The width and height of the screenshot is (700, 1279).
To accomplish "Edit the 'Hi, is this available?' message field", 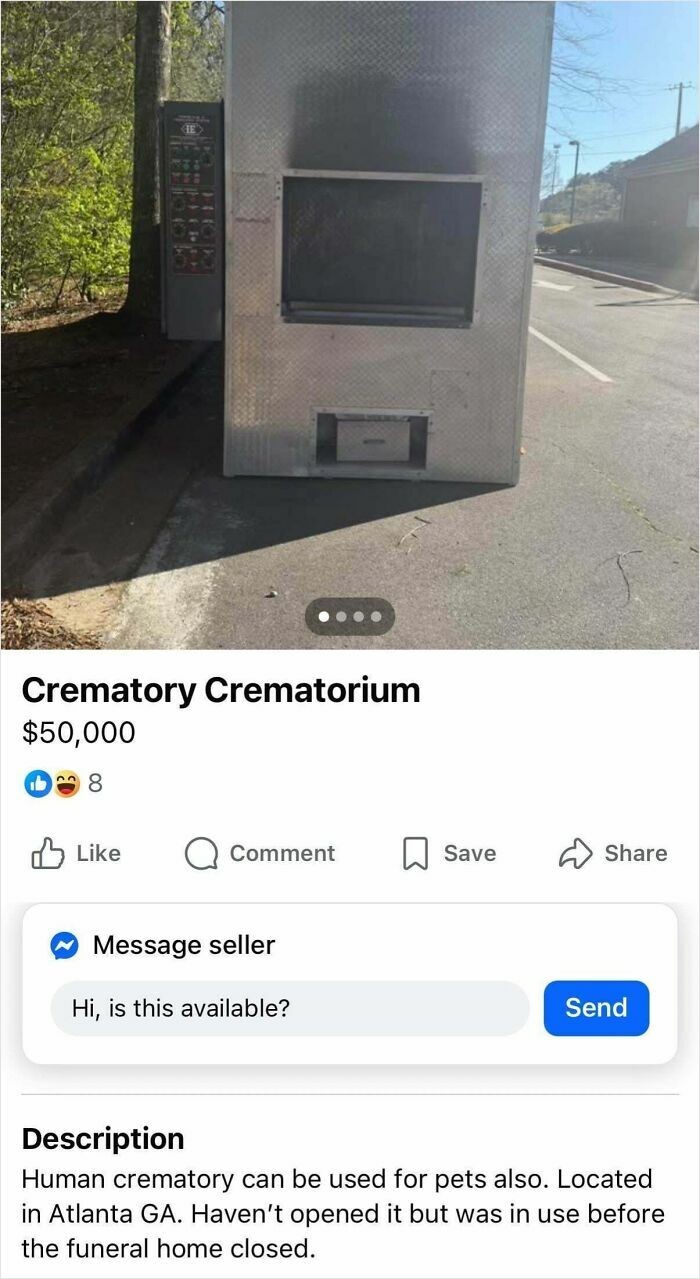I will [x=289, y=1008].
